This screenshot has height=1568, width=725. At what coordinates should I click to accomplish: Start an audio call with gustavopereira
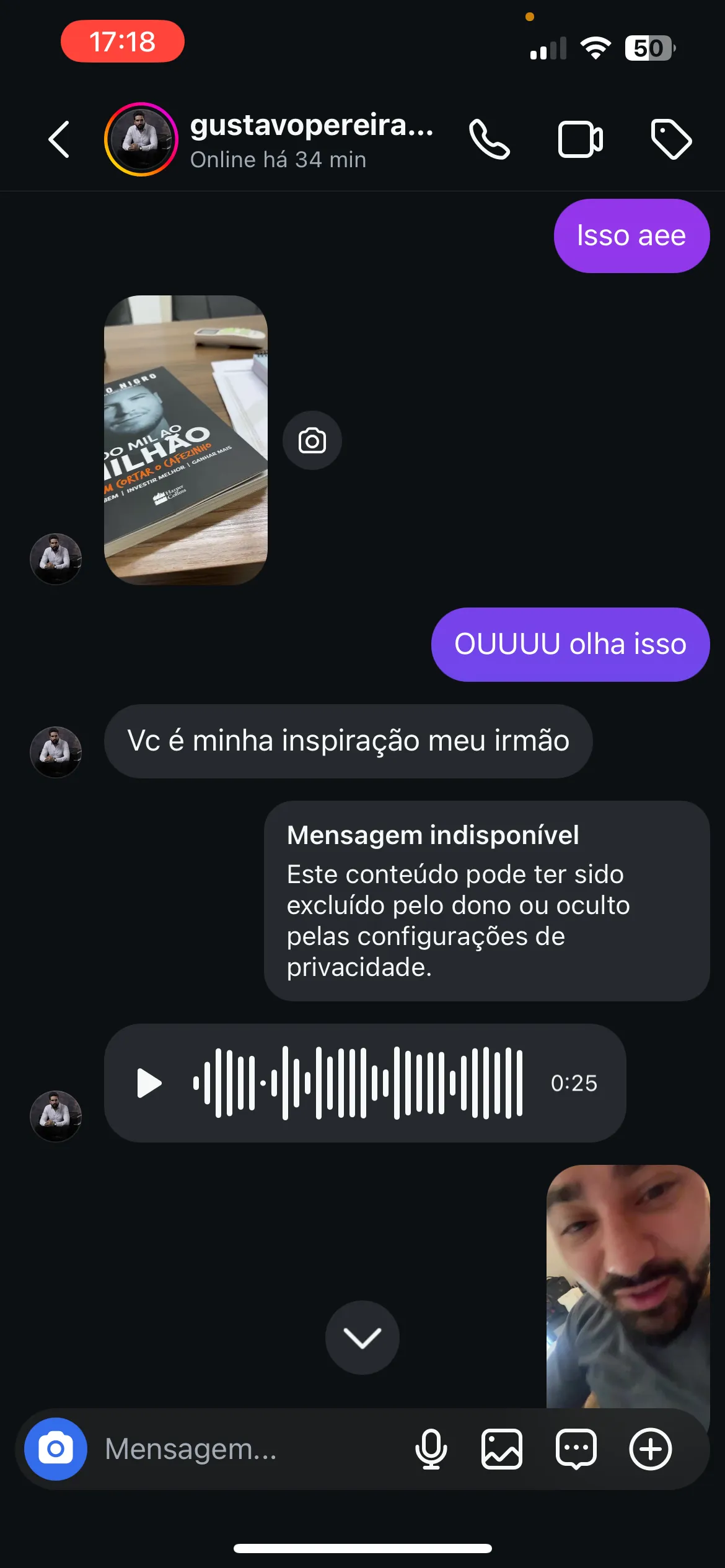pos(490,139)
